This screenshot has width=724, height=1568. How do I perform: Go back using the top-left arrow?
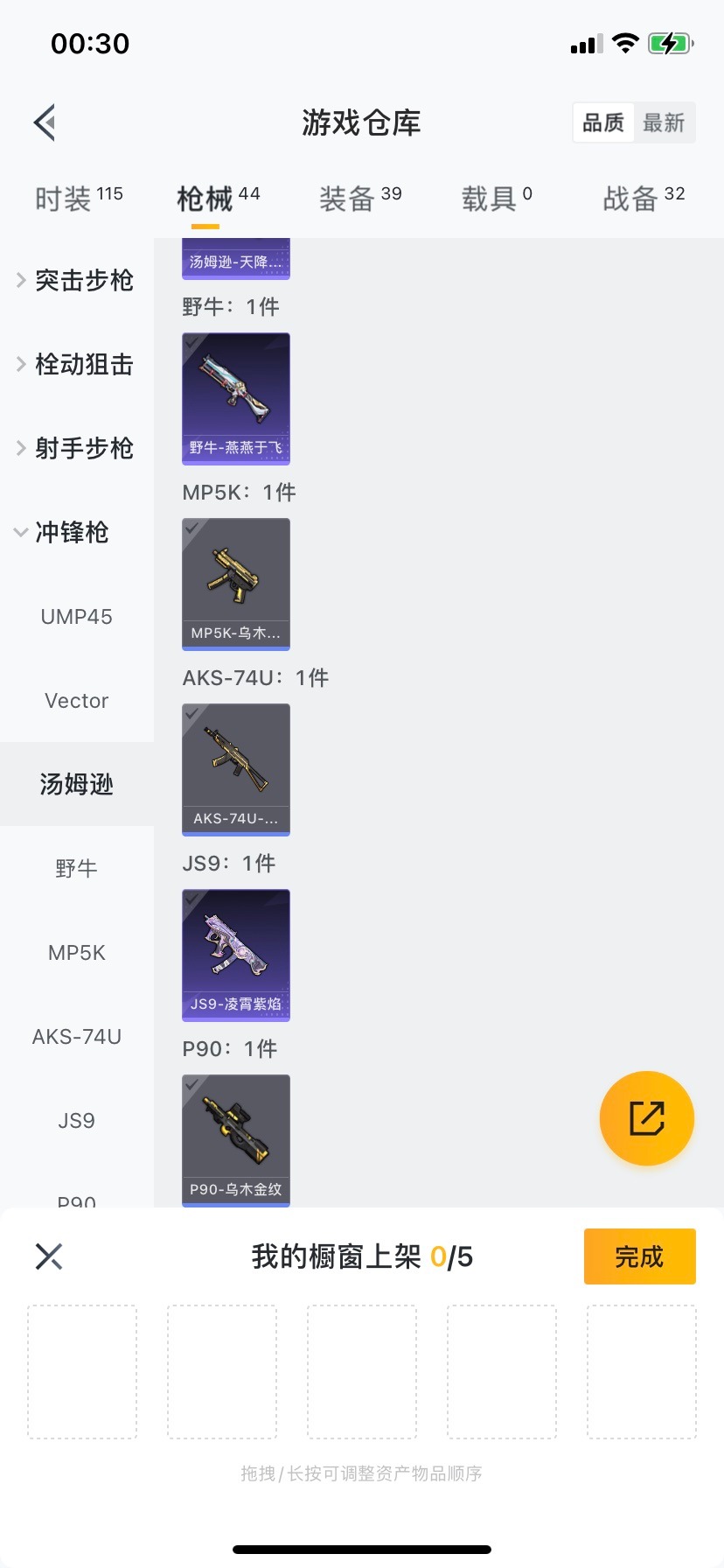[45, 122]
